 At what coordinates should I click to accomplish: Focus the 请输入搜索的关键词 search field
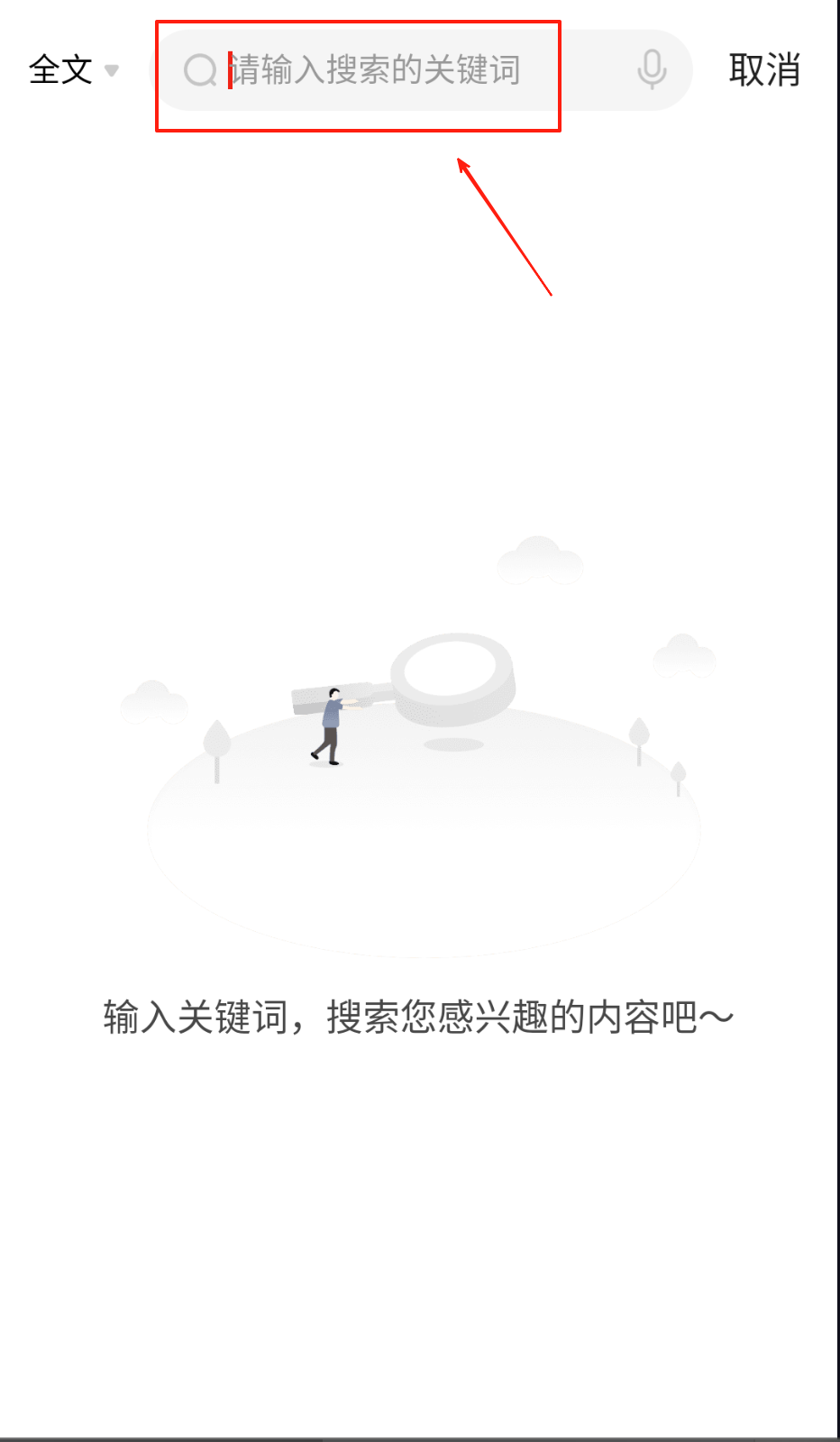pos(397,70)
